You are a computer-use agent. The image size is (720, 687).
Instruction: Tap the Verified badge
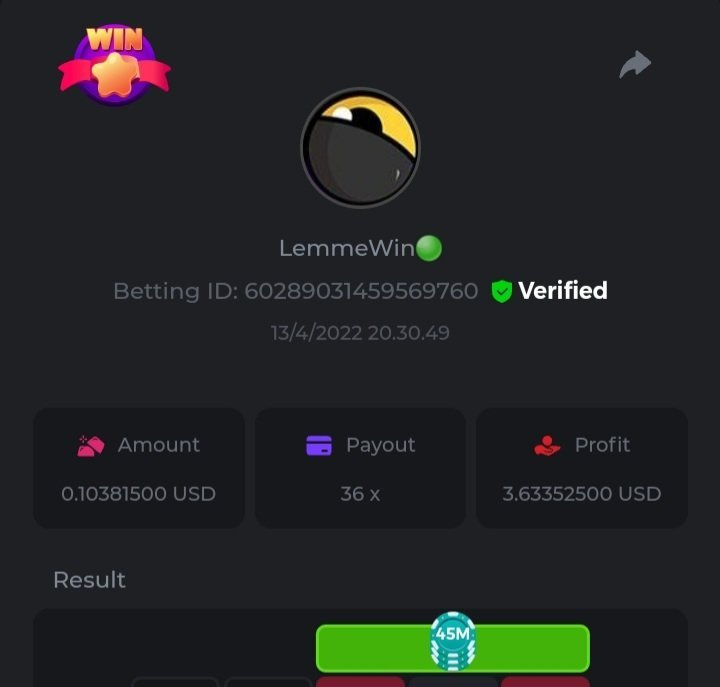coord(550,291)
